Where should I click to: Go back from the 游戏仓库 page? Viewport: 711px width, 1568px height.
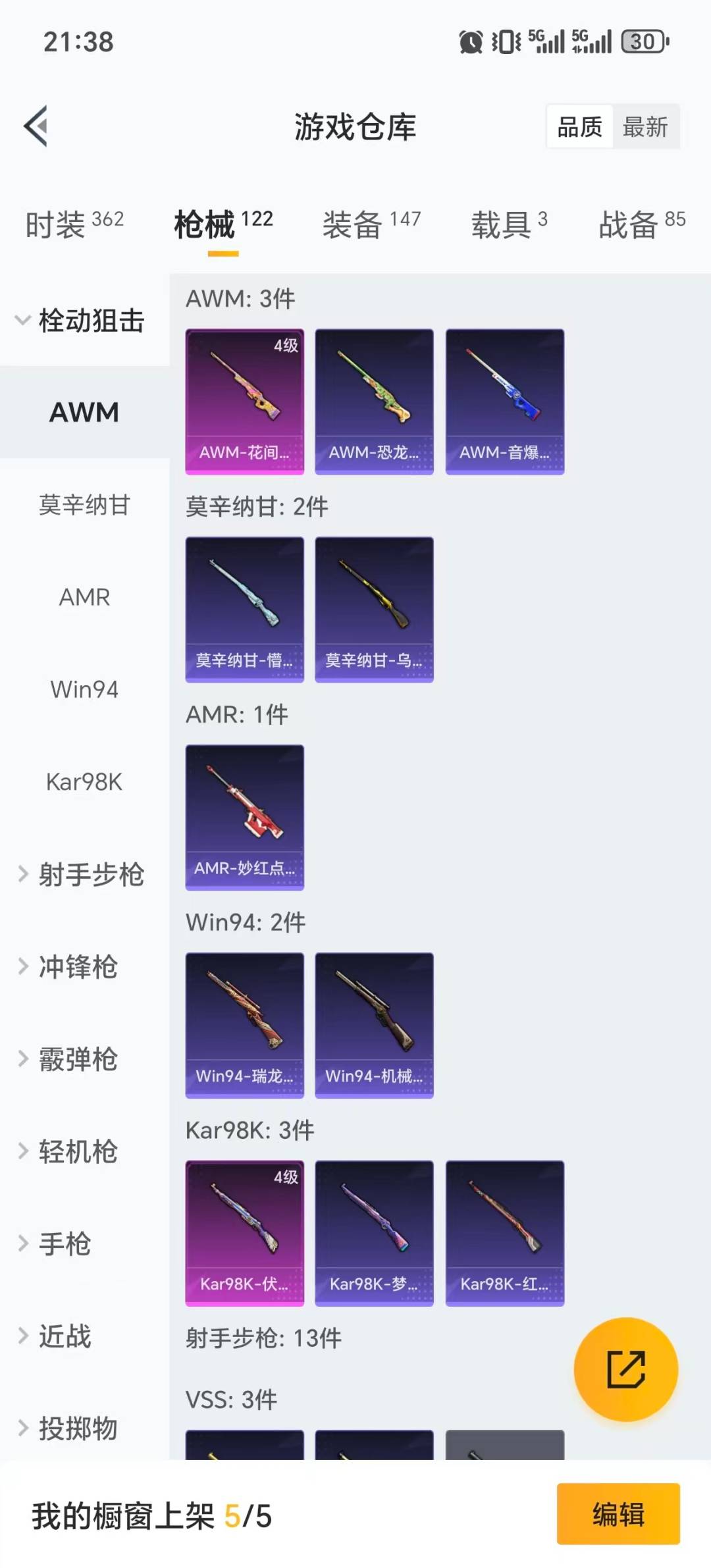[x=37, y=126]
